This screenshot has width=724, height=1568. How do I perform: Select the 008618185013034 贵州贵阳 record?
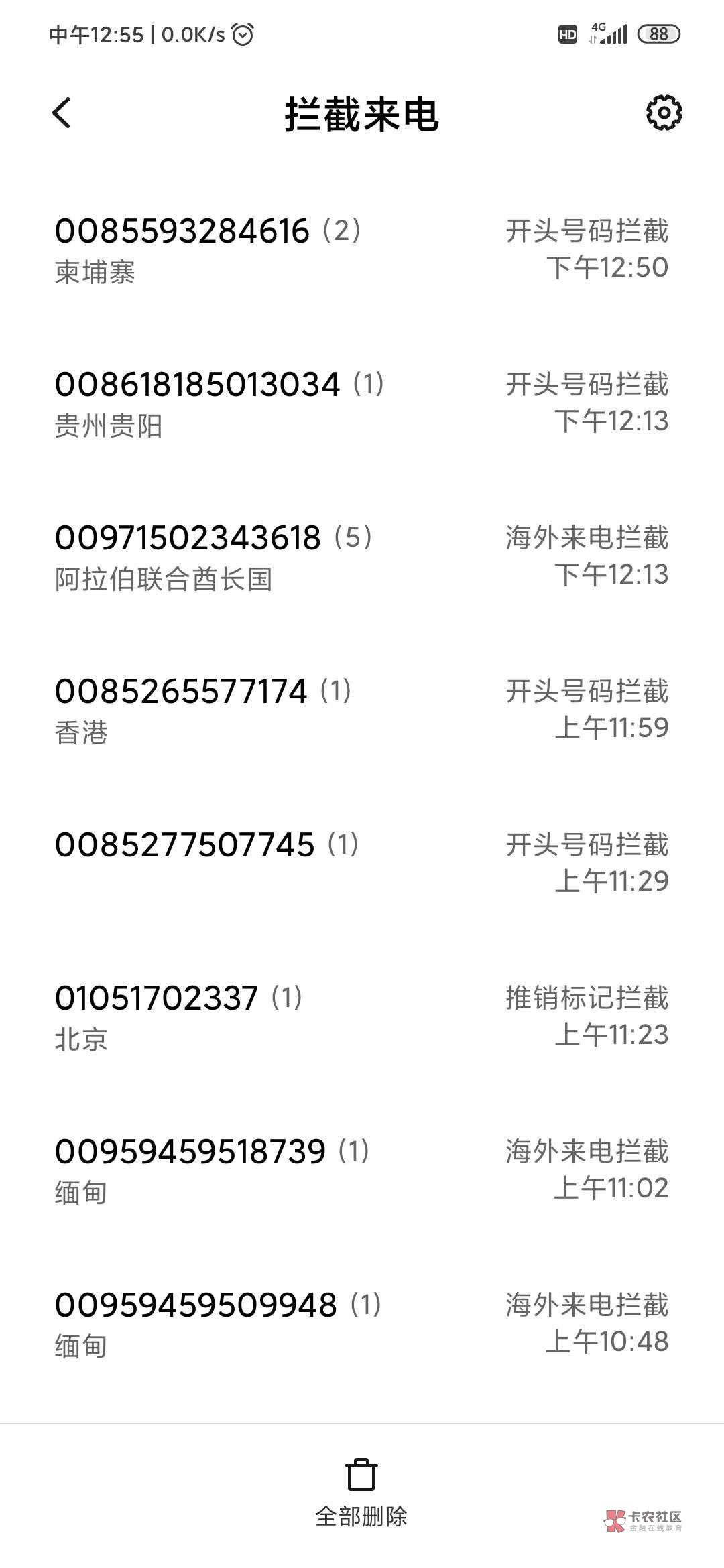(x=362, y=403)
